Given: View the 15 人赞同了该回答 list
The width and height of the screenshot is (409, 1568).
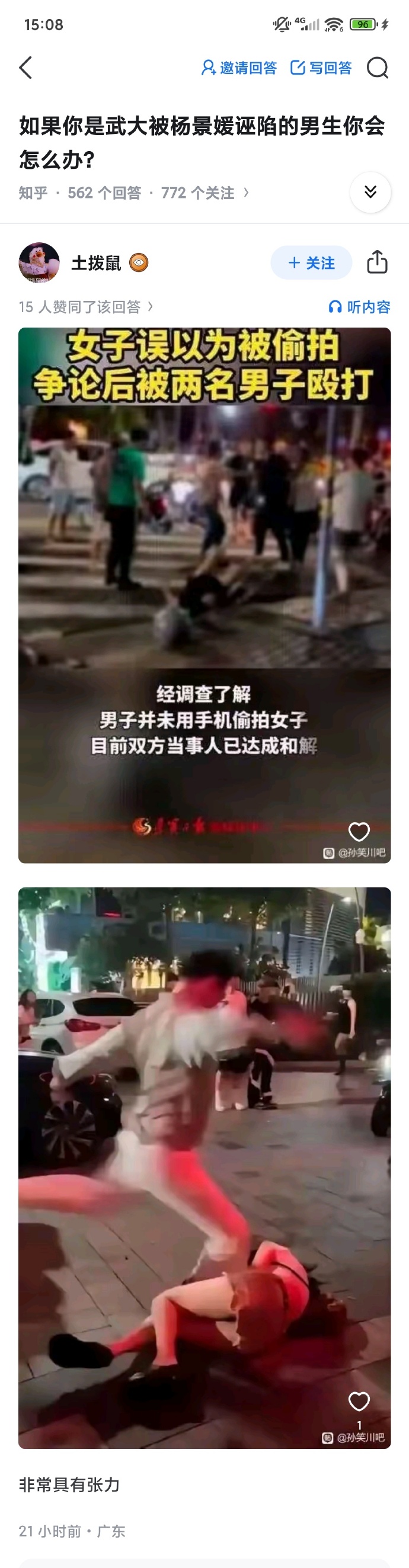Looking at the screenshot, I should 85,307.
